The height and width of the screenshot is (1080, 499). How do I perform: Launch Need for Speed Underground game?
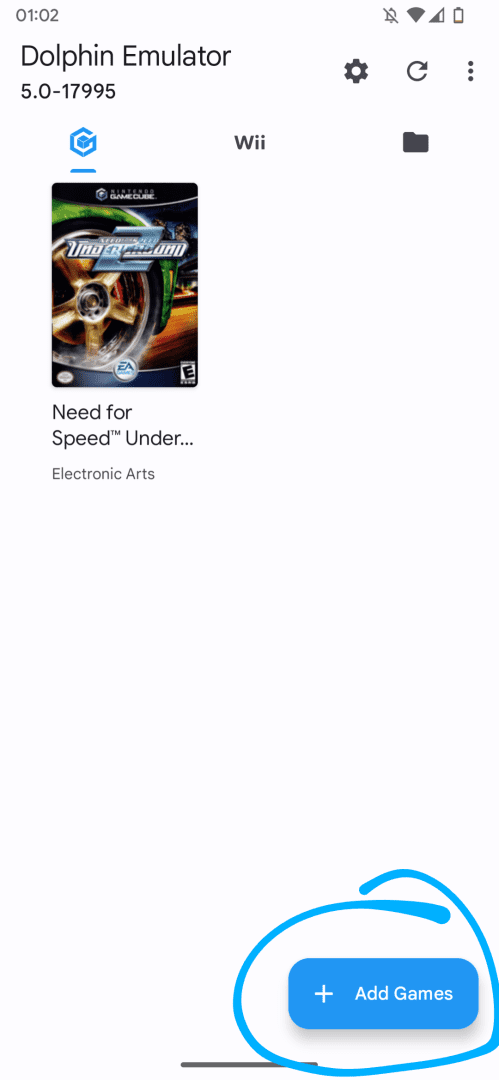(x=125, y=284)
